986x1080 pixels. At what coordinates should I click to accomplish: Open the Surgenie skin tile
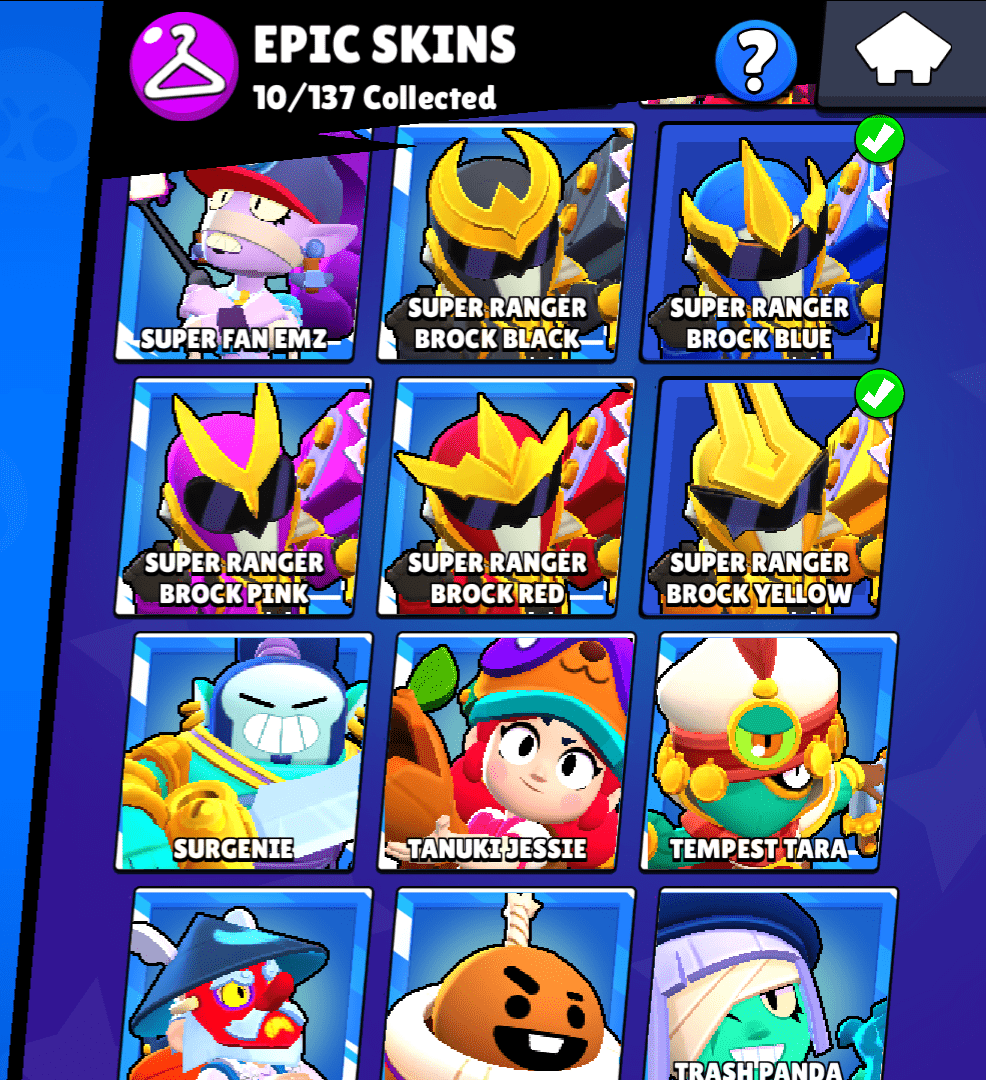(245, 750)
